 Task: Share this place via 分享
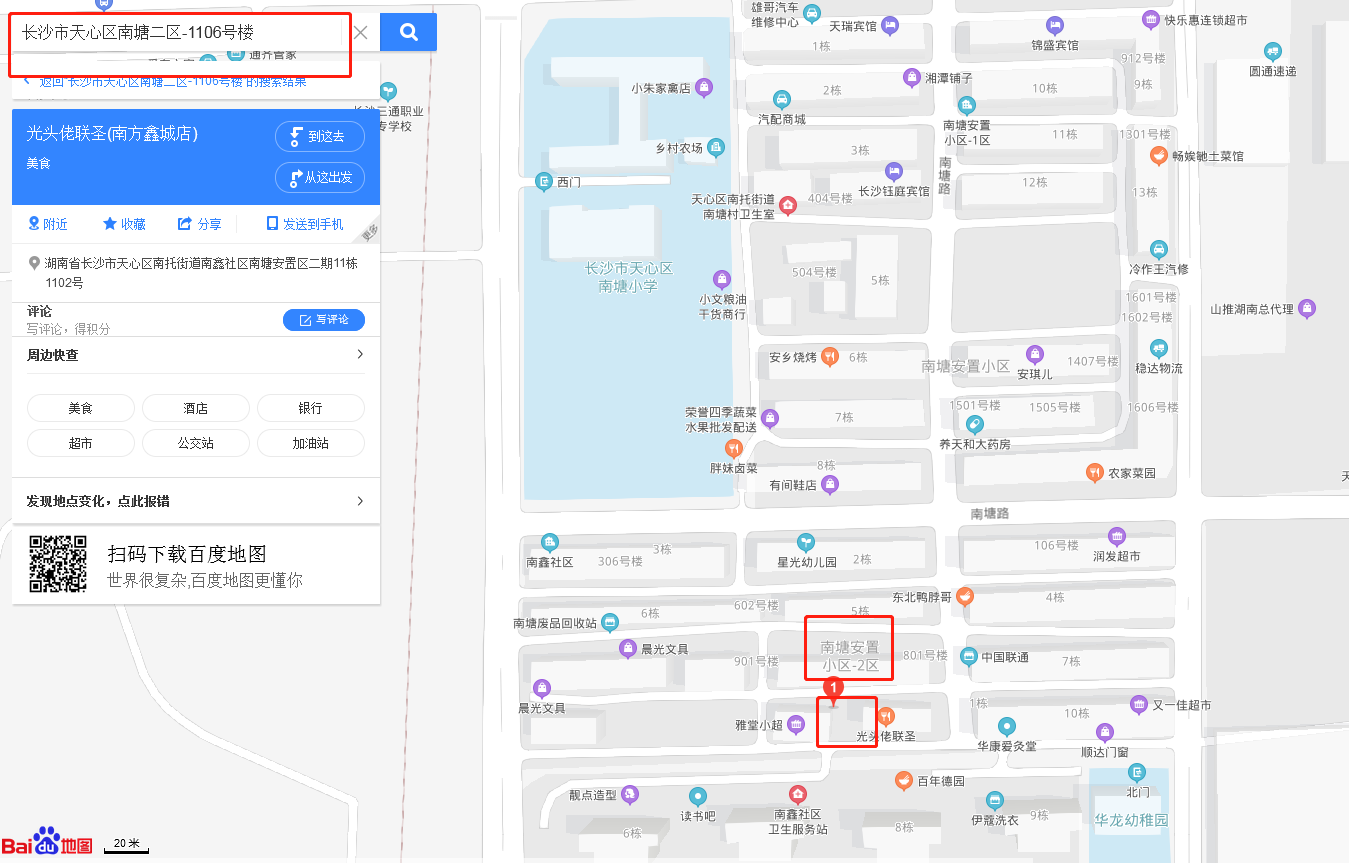tap(199, 224)
